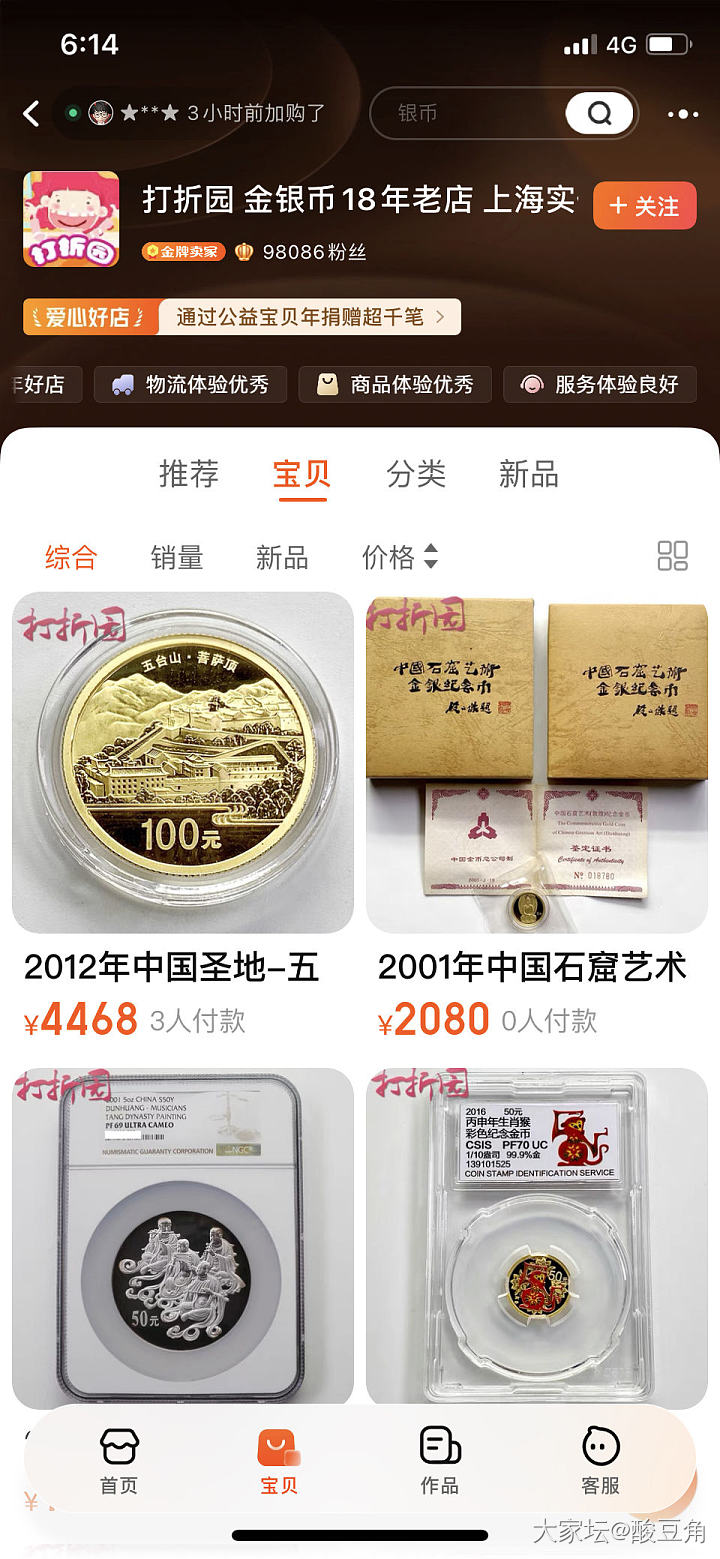720x1559 pixels.
Task: Toggle the grid layout view icon
Action: click(x=672, y=556)
